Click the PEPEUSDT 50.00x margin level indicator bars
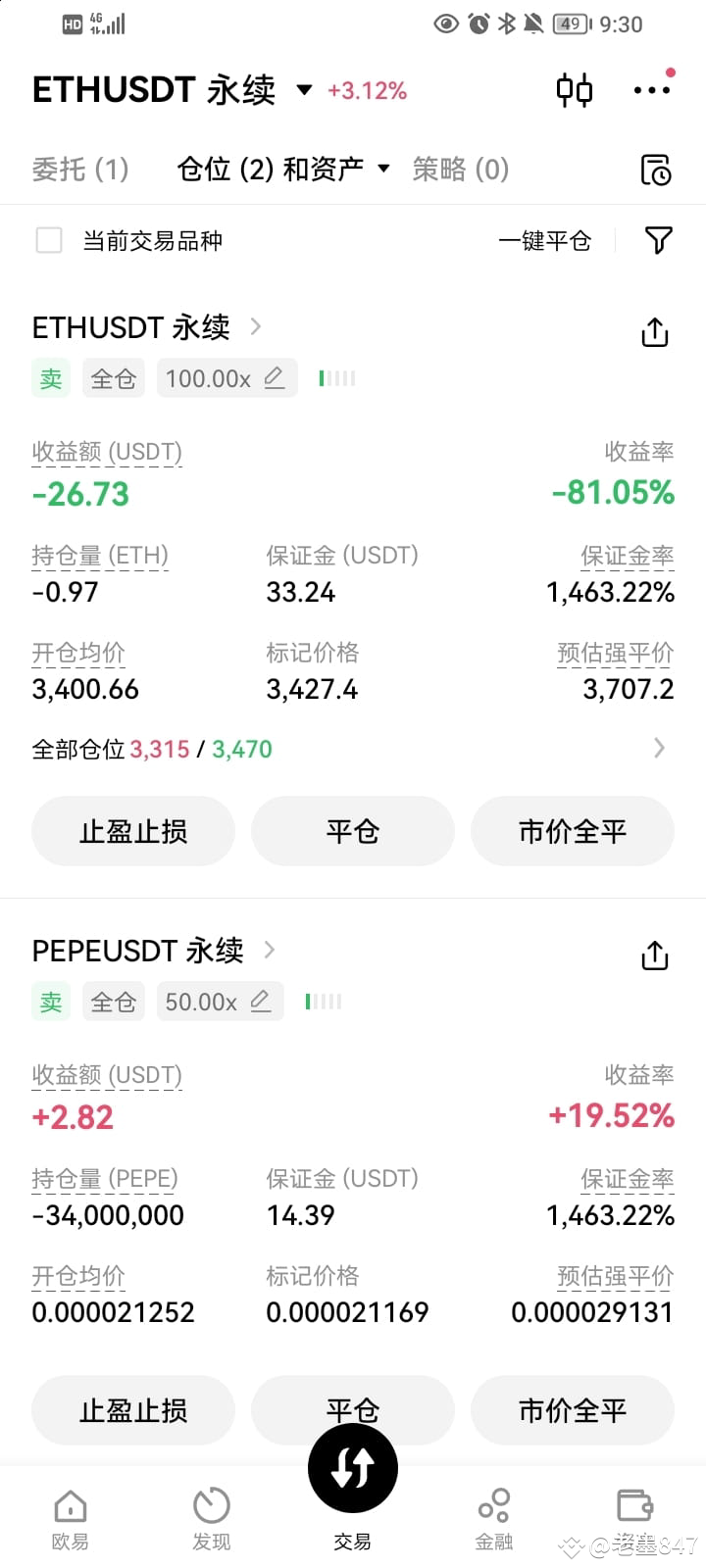This screenshot has width=706, height=1568. click(322, 1001)
